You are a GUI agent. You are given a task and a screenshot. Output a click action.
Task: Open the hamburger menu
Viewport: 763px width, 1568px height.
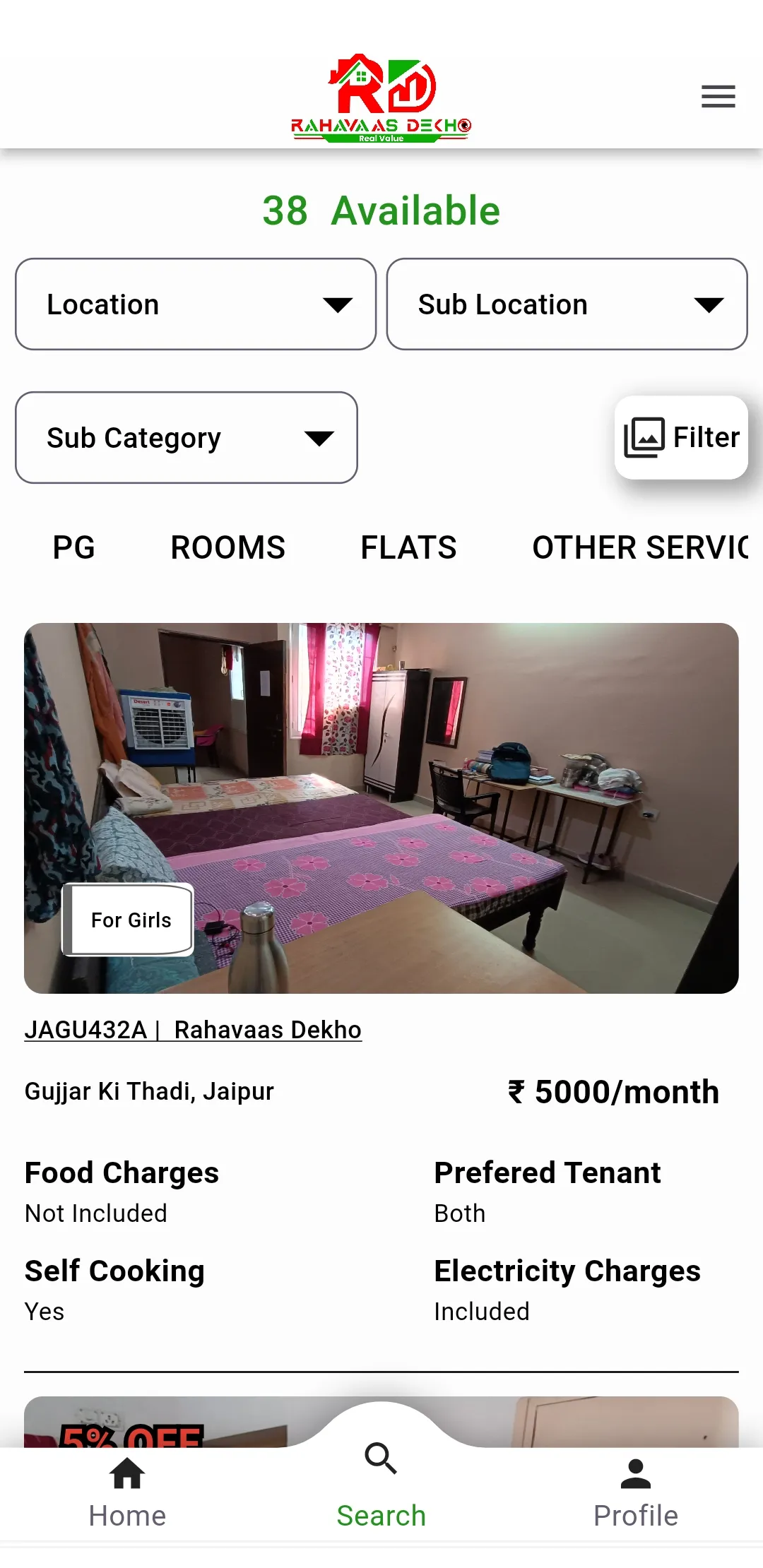[718, 96]
